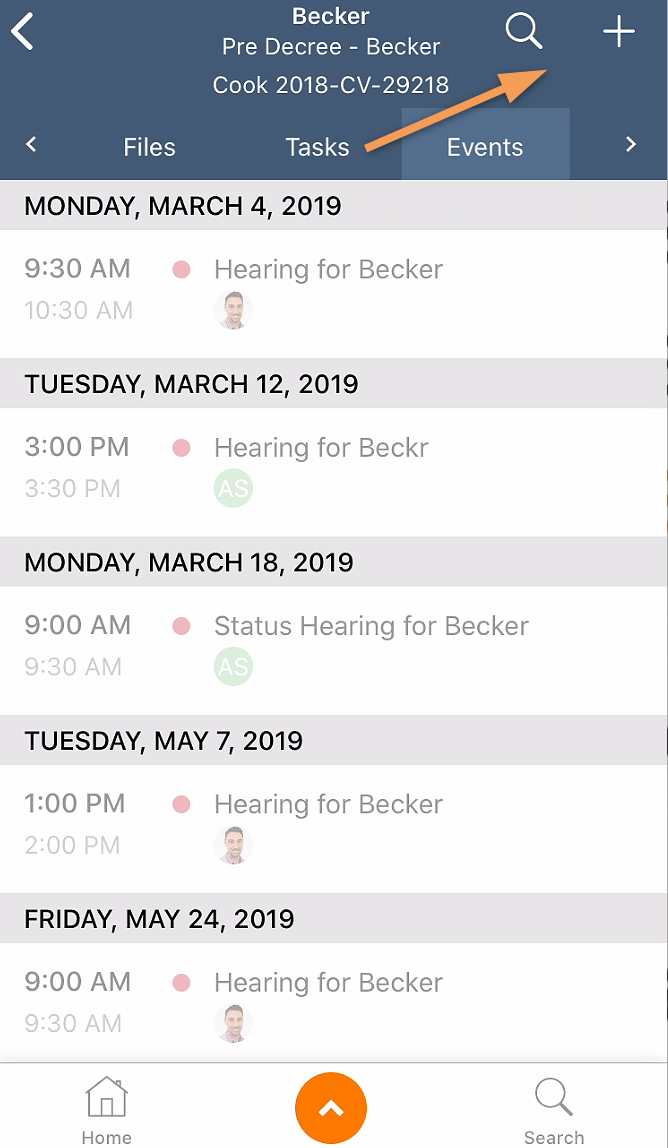This screenshot has width=668, height=1148.
Task: Show more tabs with right chevron
Action: (x=631, y=144)
